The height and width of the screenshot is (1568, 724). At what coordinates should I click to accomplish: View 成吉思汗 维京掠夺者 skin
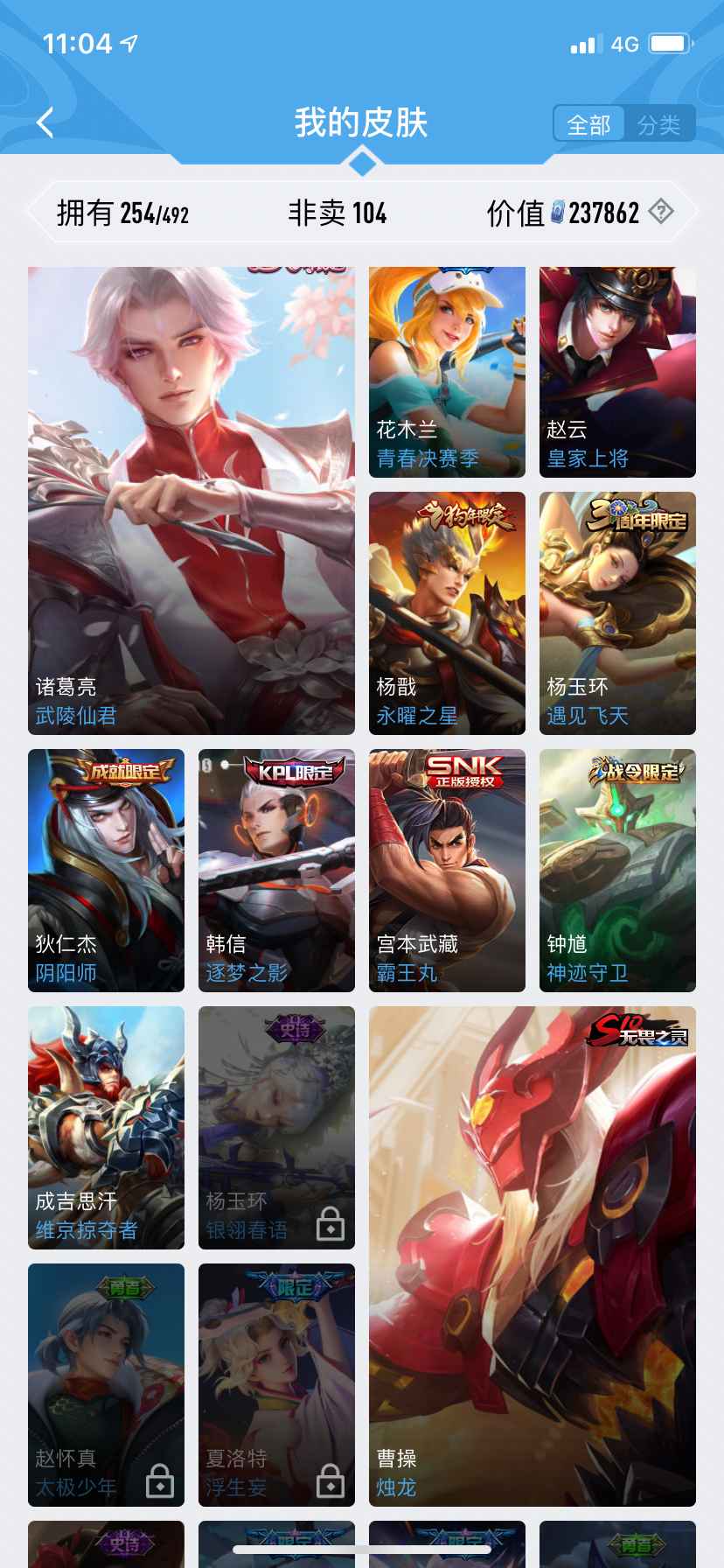point(106,1127)
